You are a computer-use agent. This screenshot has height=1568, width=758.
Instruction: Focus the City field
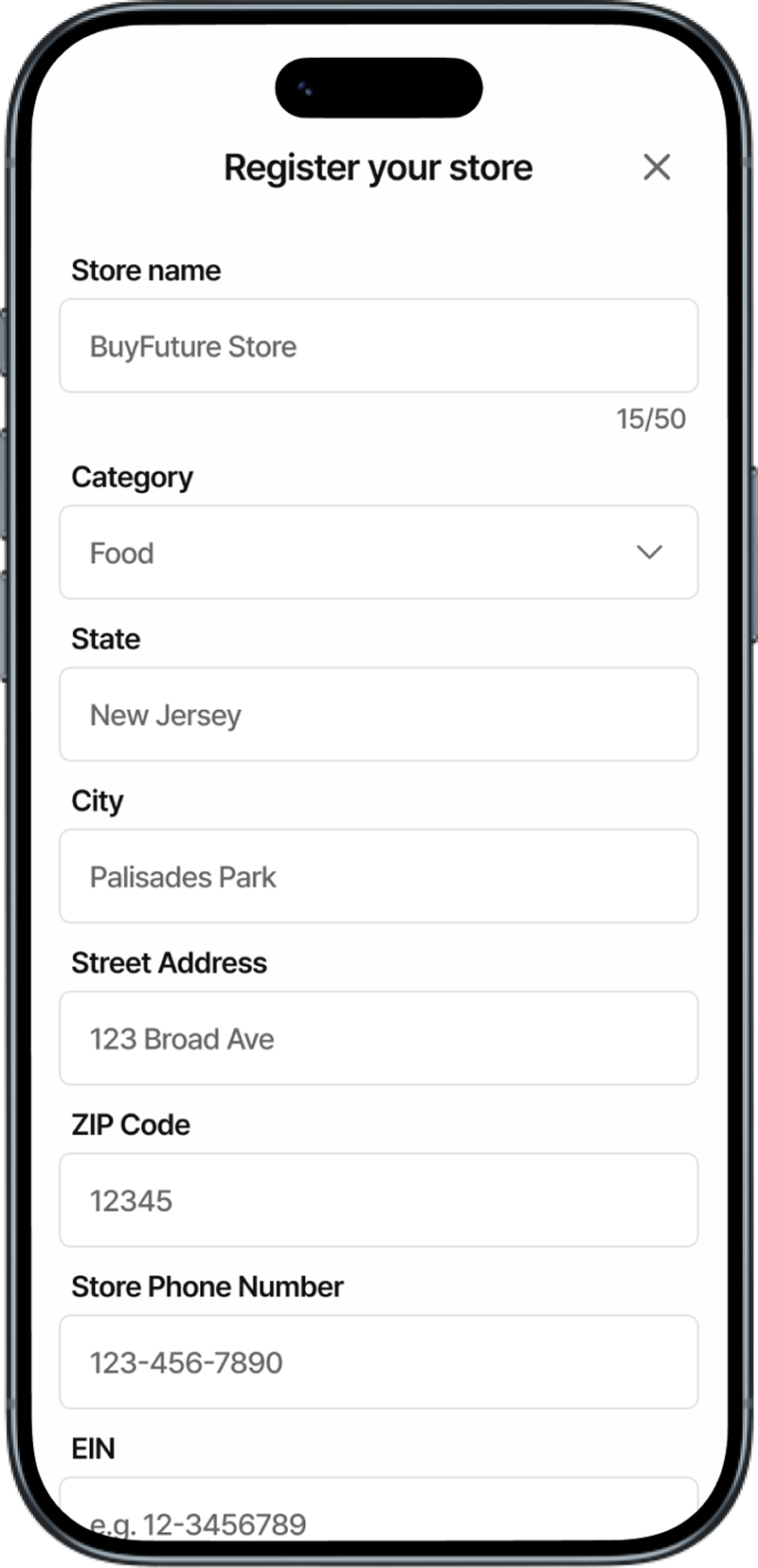[379, 877]
